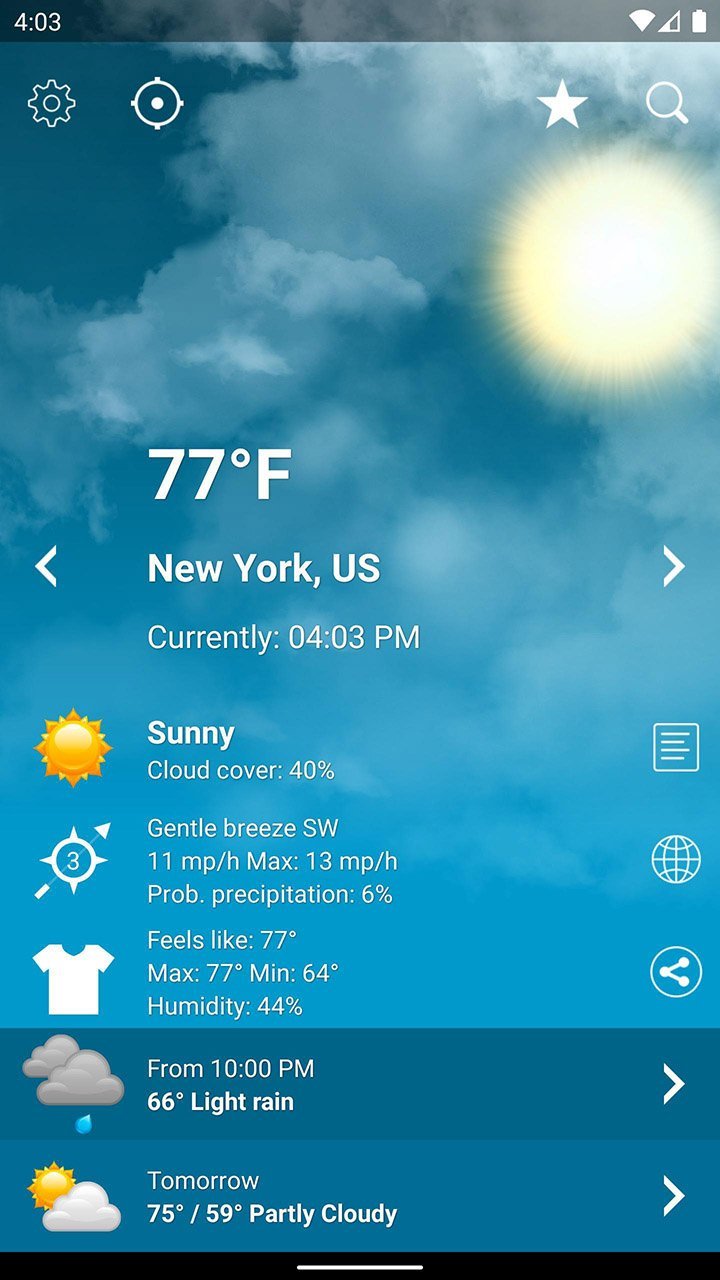The width and height of the screenshot is (720, 1280).
Task: Open the weather provider globe icon
Action: [x=674, y=860]
